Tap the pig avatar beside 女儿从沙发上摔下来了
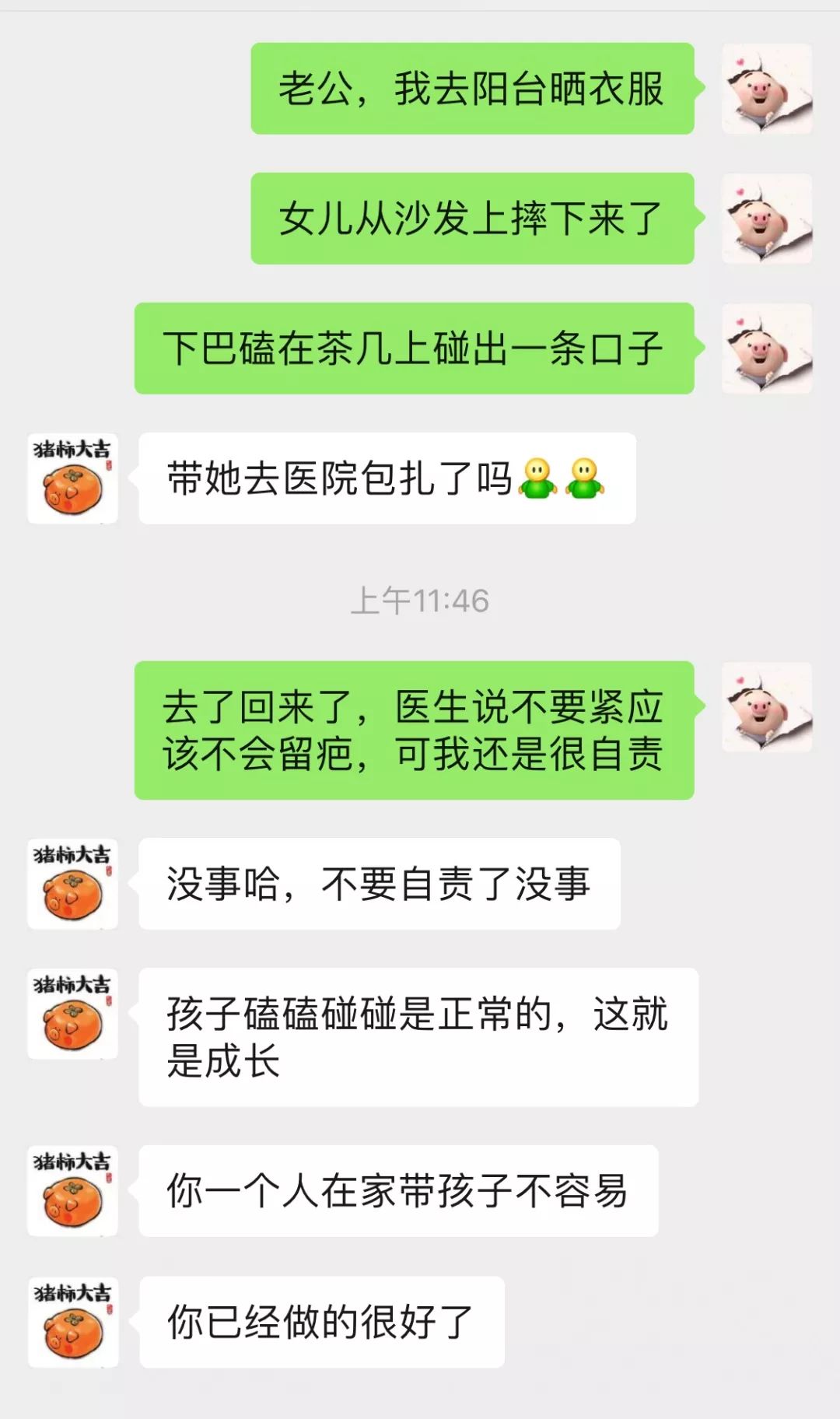The image size is (840, 1419). pos(767,219)
